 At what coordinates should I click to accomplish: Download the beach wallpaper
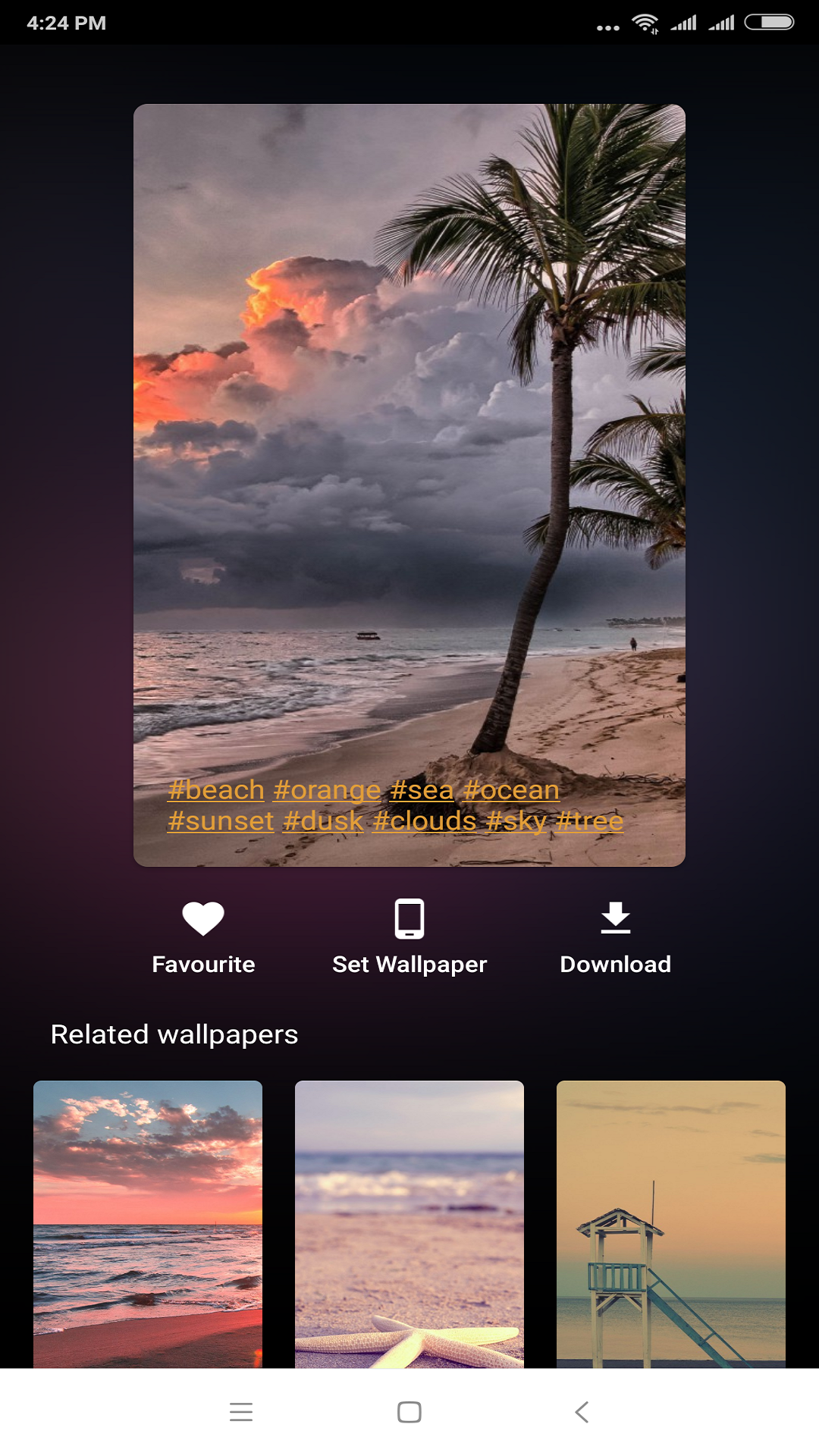click(x=615, y=937)
